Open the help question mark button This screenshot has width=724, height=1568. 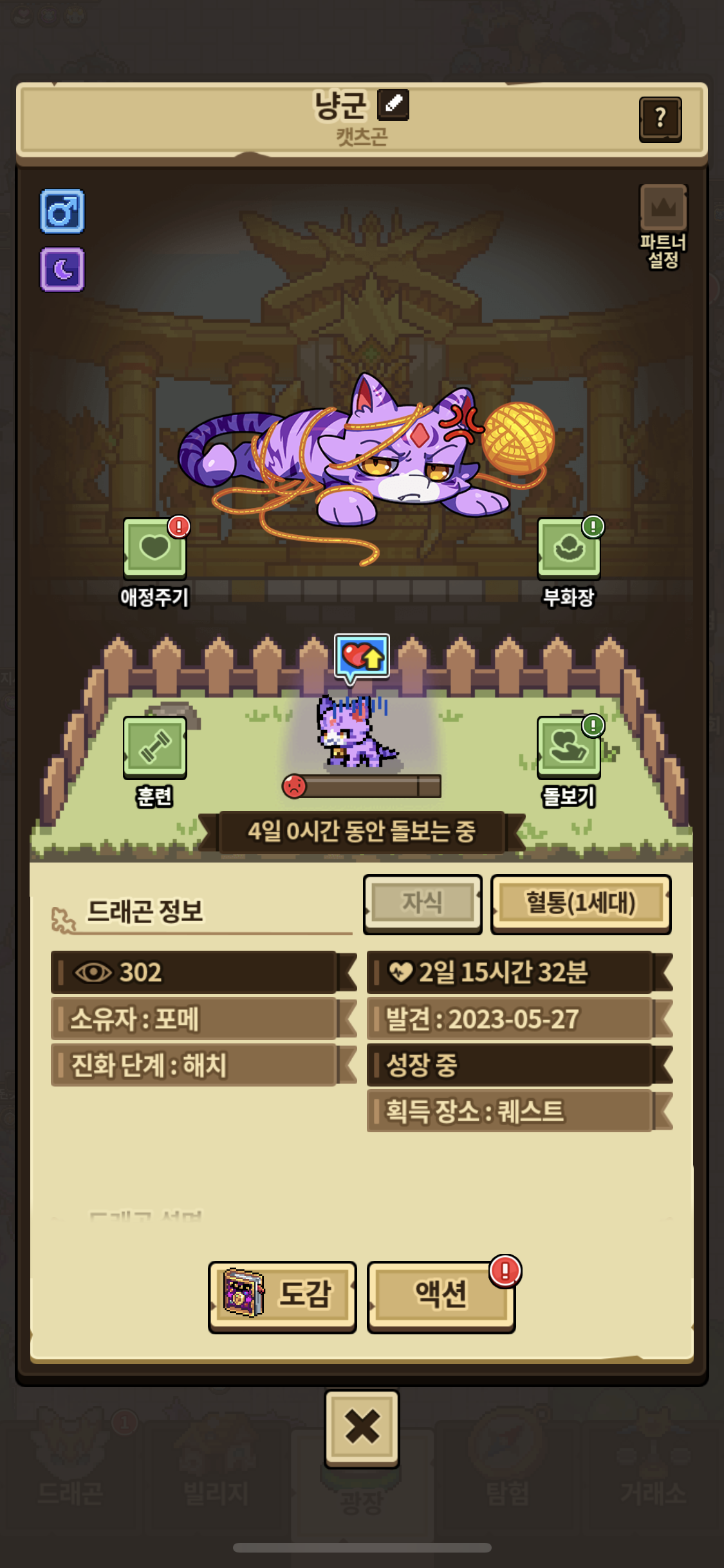660,119
